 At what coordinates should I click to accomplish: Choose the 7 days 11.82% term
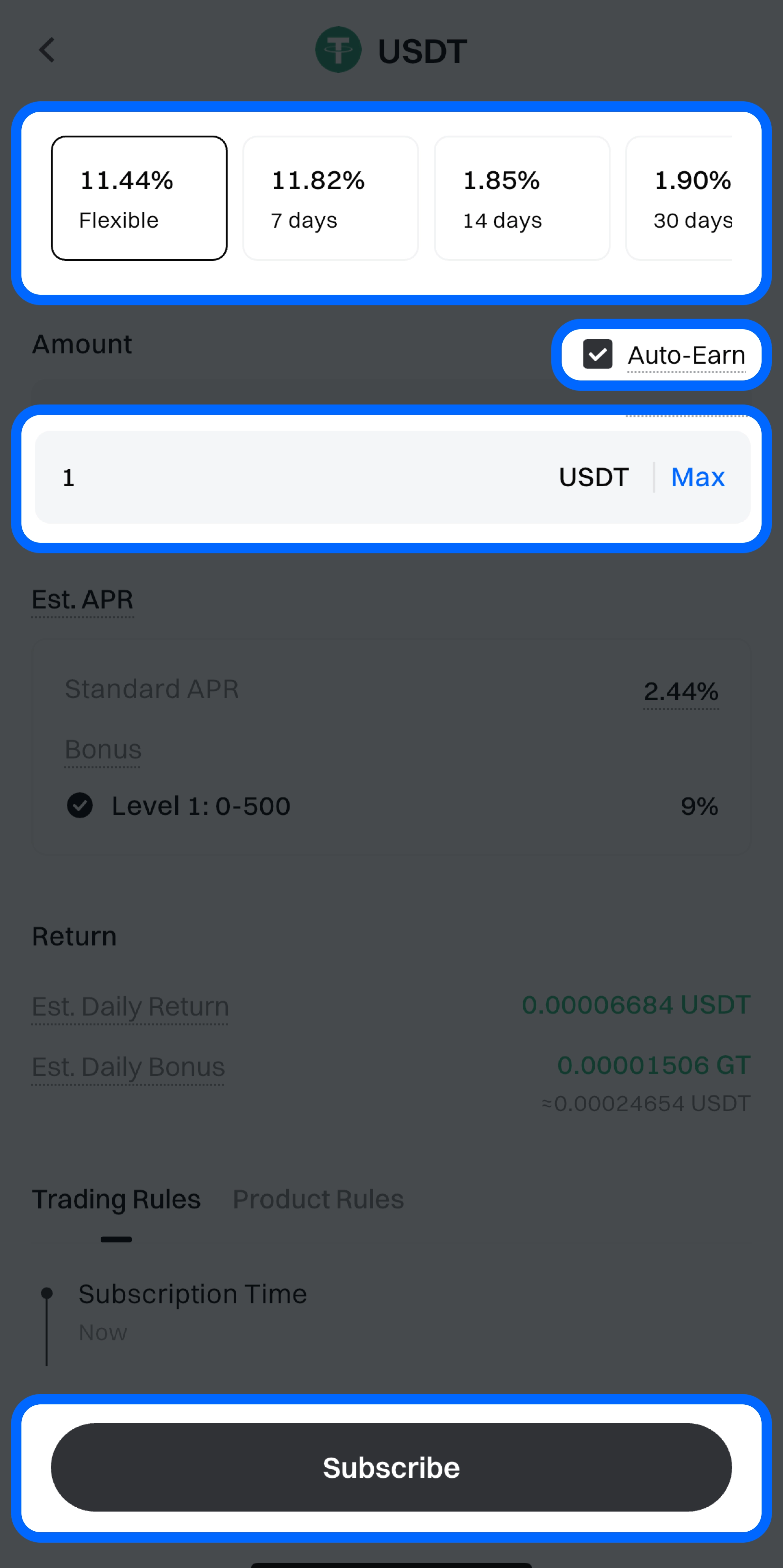coord(330,198)
